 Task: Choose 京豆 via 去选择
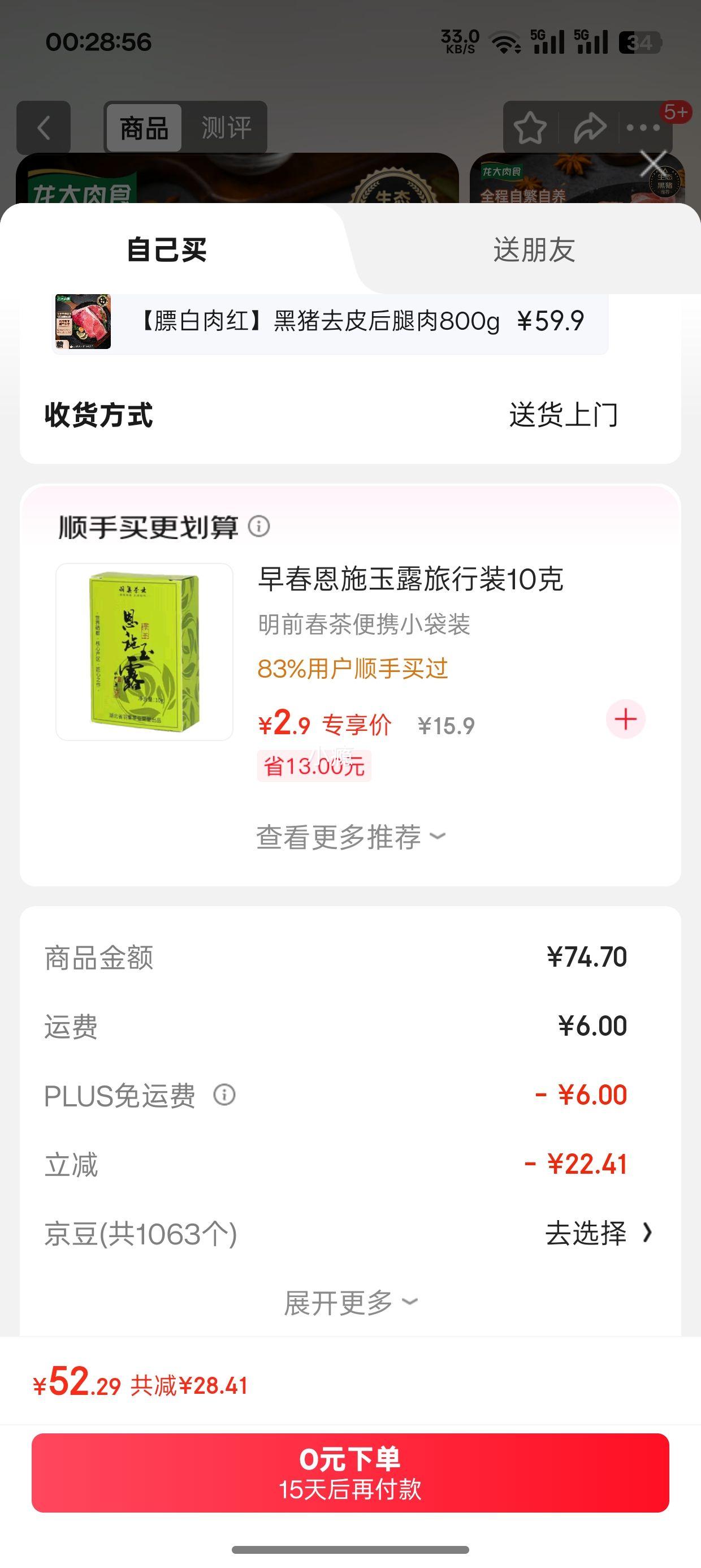pos(598,1233)
